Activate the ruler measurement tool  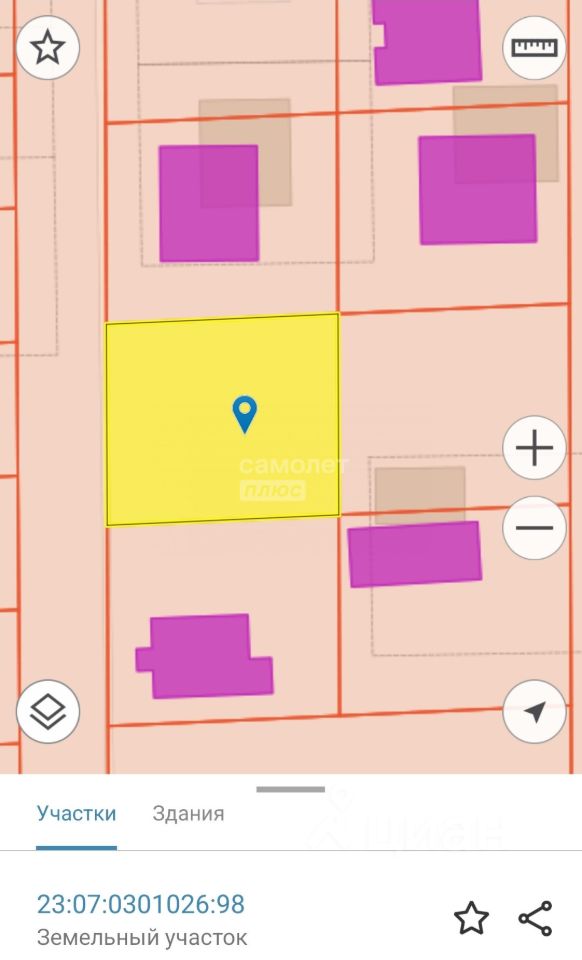tap(534, 48)
